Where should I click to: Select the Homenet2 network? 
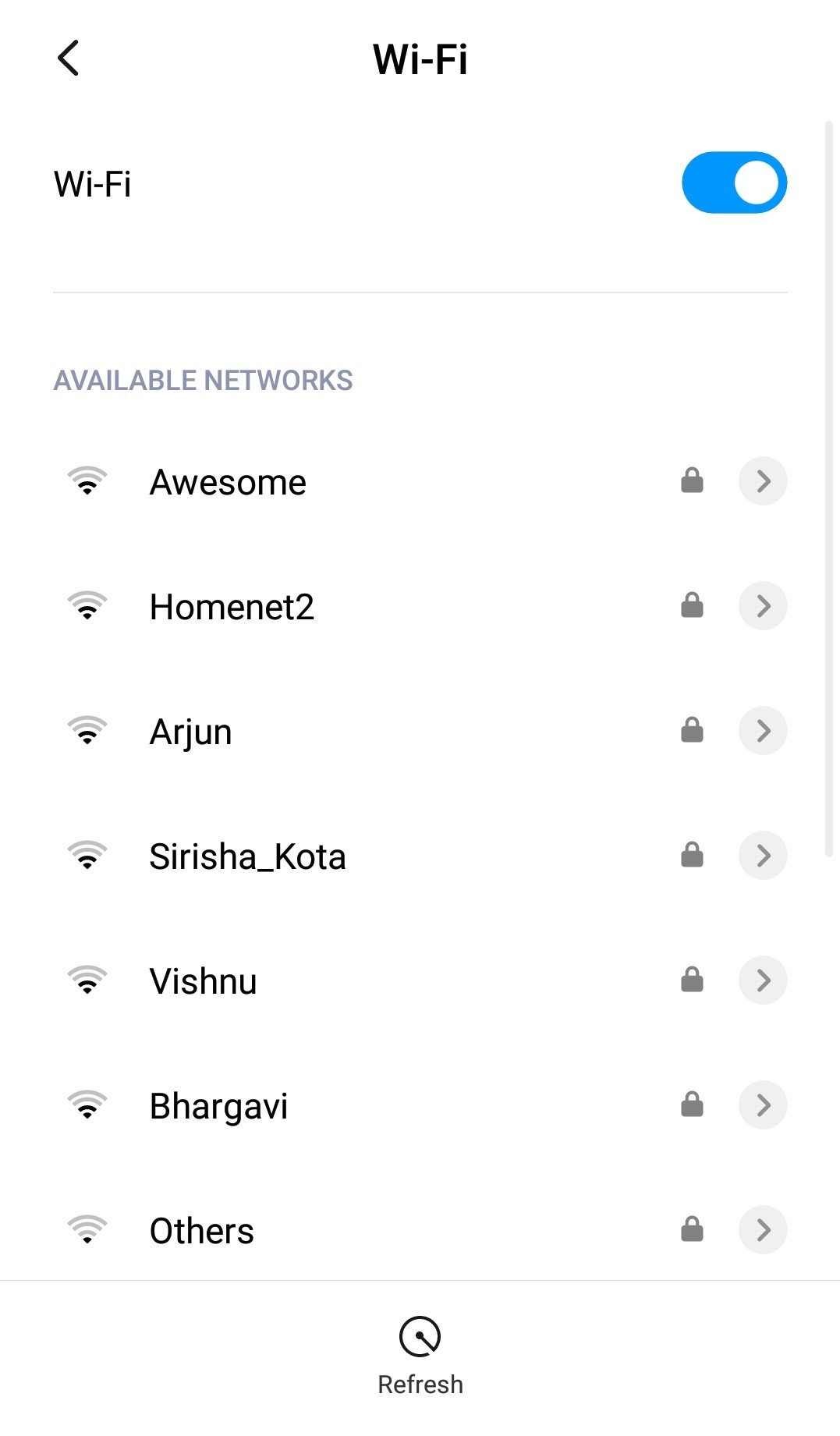[x=232, y=607]
